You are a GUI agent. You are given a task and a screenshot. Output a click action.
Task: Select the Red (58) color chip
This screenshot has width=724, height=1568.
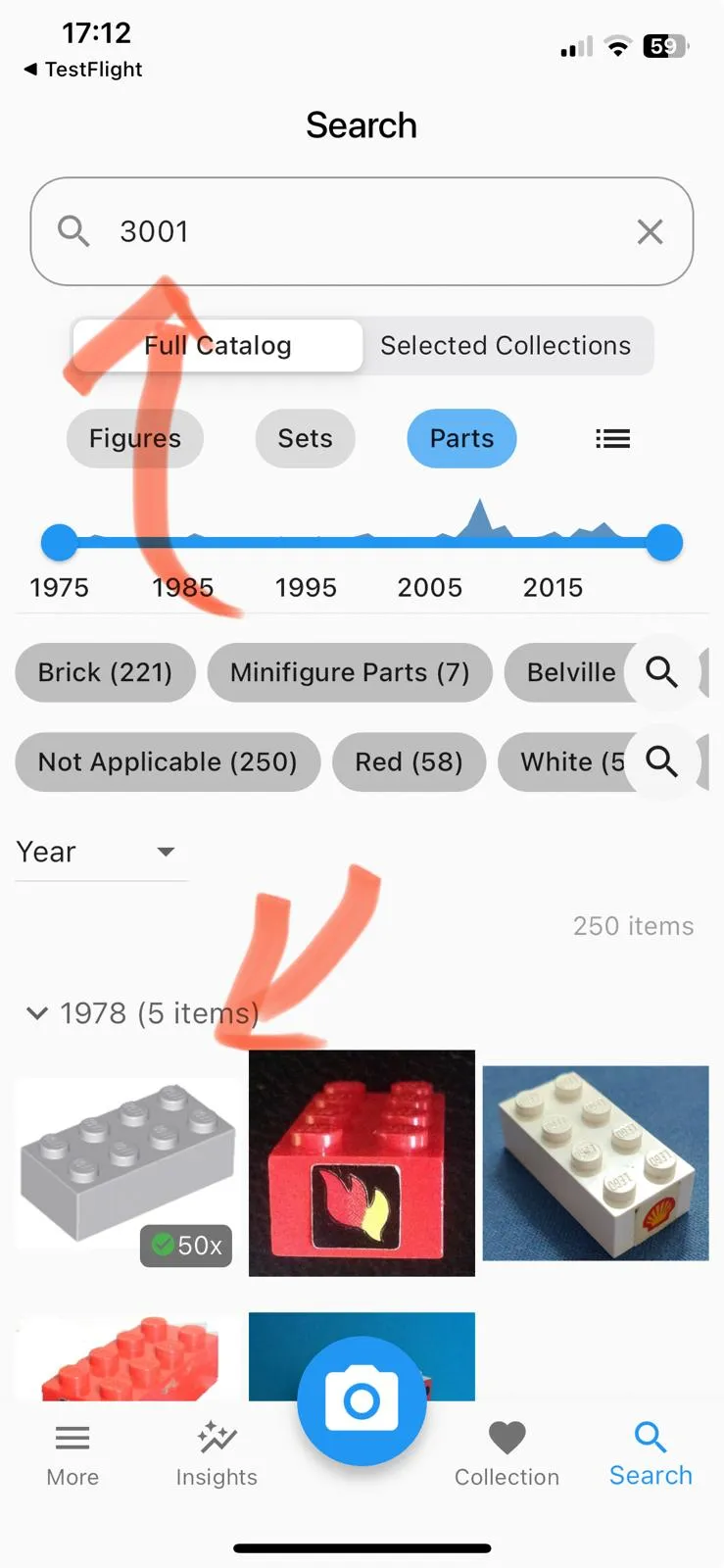(x=409, y=761)
